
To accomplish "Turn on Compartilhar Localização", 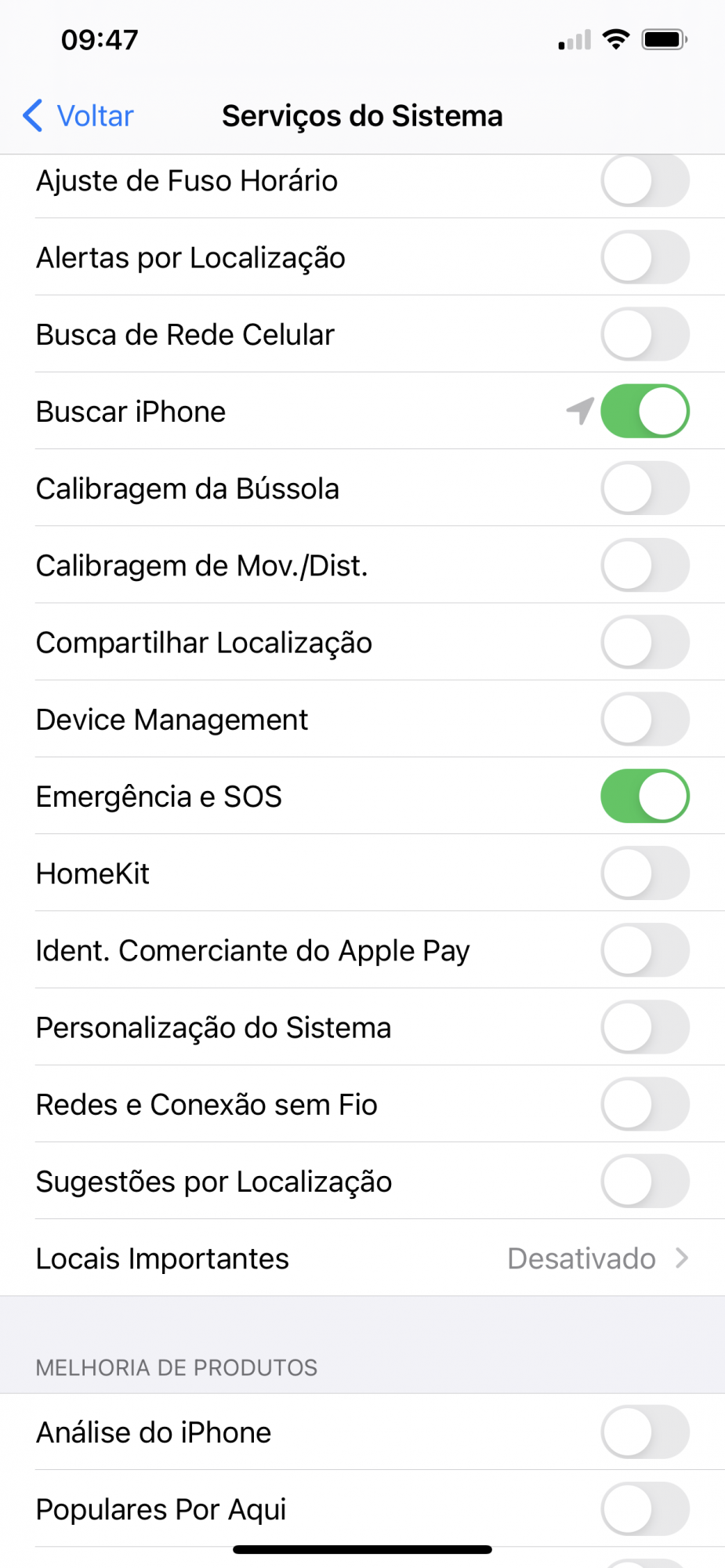I will [644, 641].
